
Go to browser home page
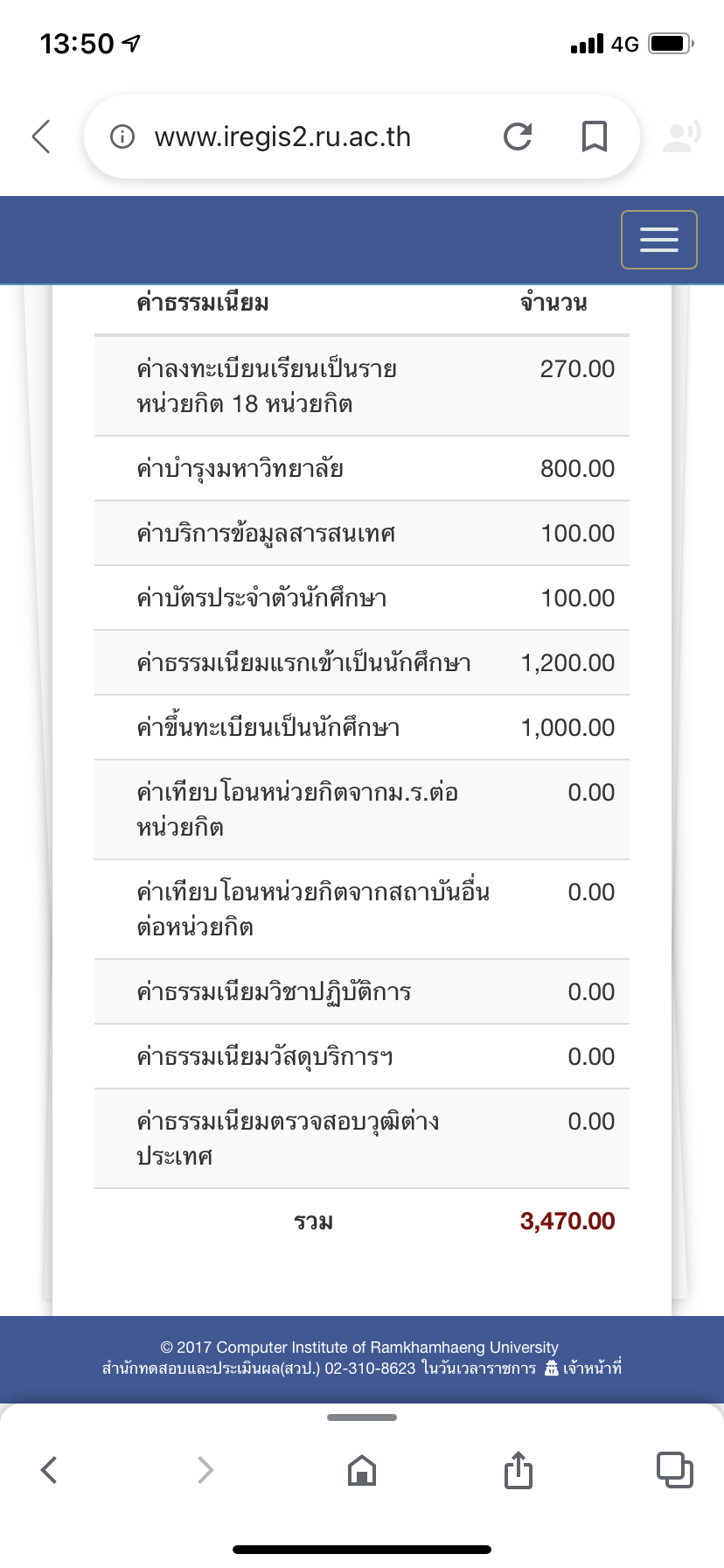tap(362, 1470)
